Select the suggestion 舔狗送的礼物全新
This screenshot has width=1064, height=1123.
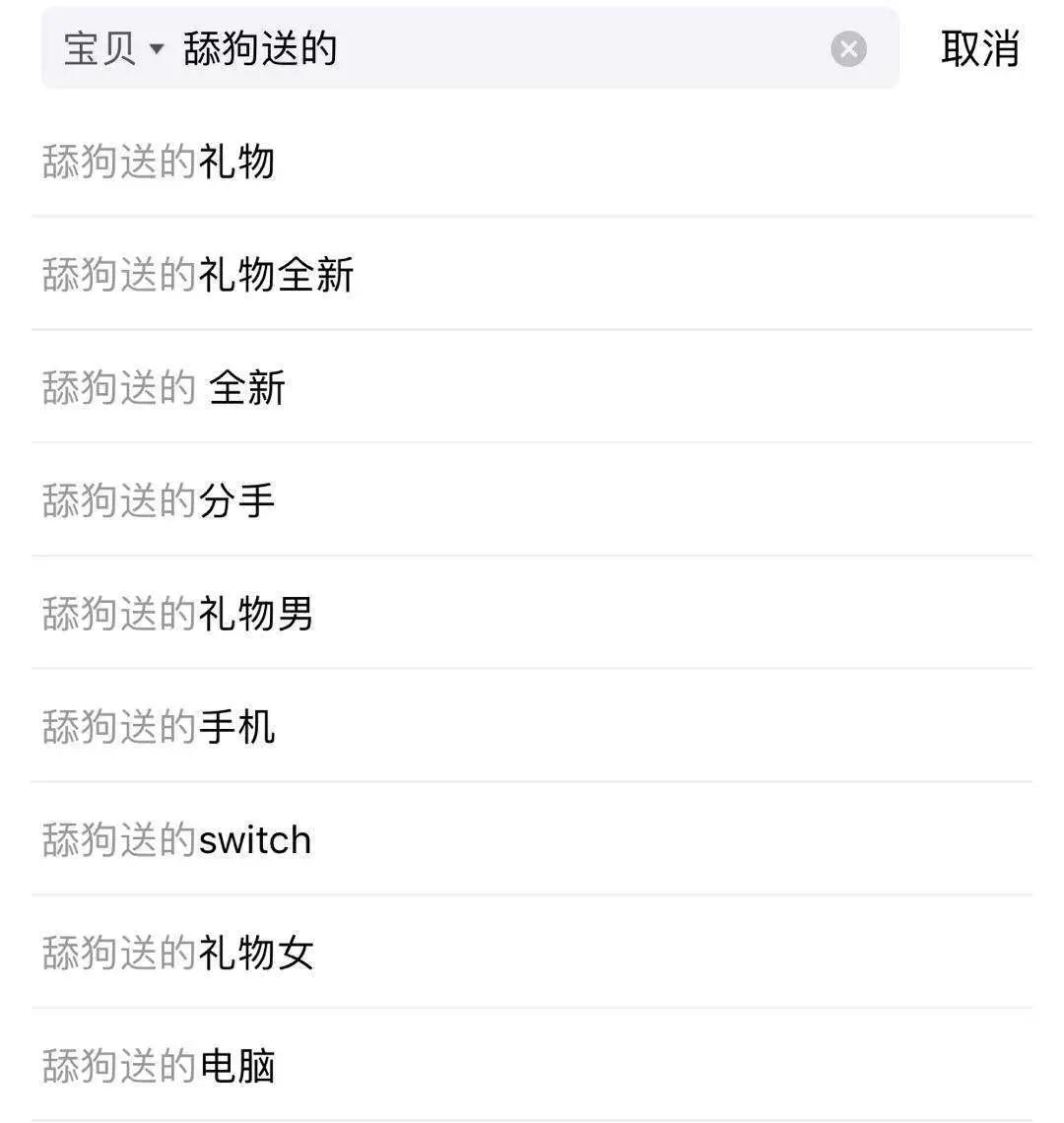point(197,276)
